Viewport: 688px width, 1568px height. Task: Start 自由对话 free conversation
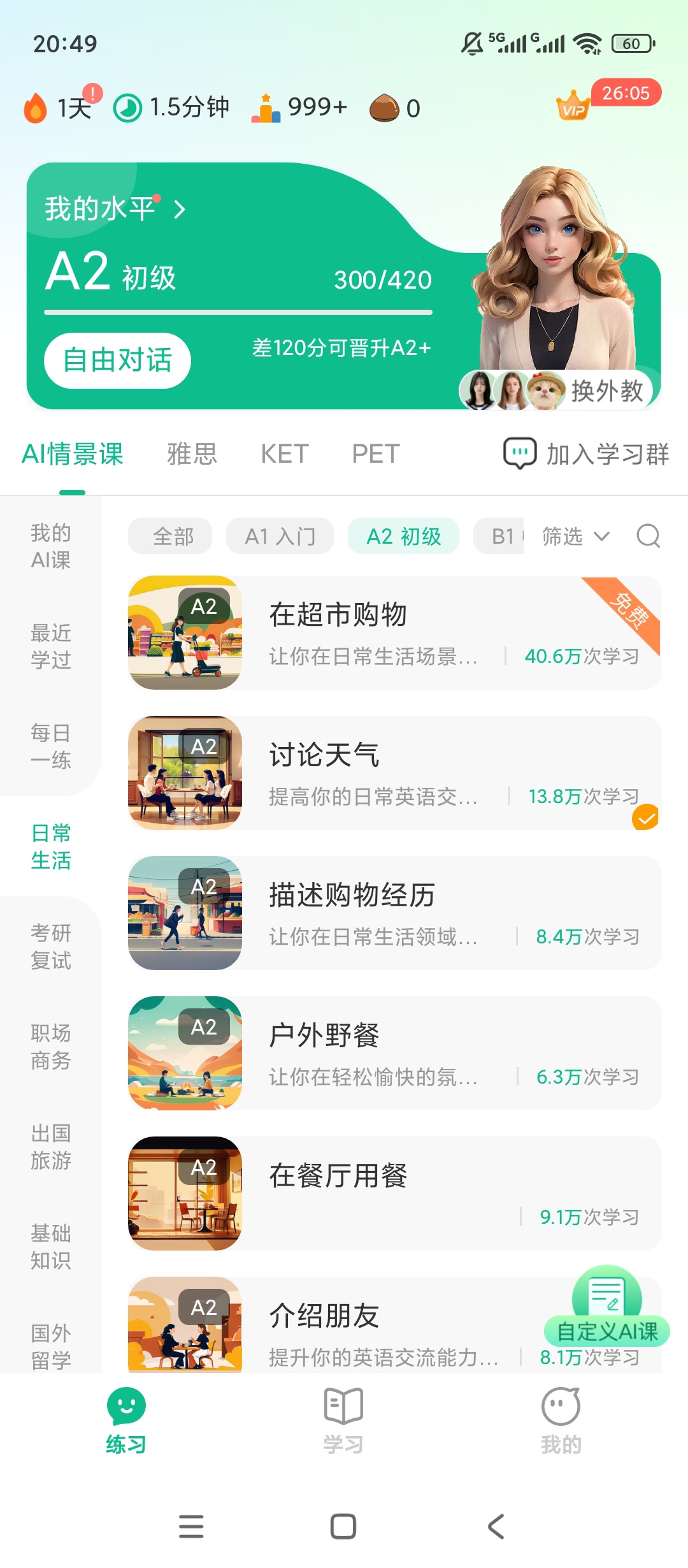tap(118, 359)
